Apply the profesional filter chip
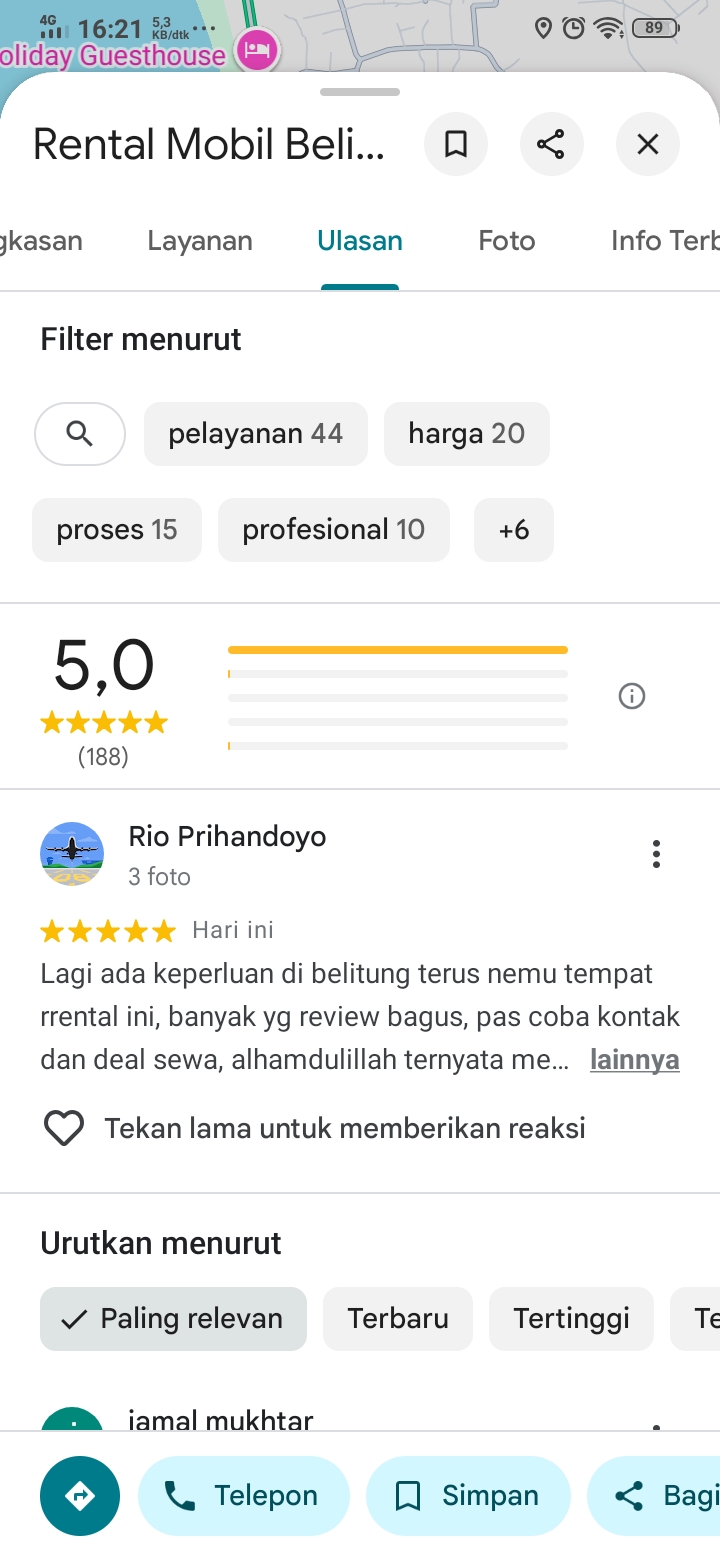The height and width of the screenshot is (1544, 720). coord(334,530)
